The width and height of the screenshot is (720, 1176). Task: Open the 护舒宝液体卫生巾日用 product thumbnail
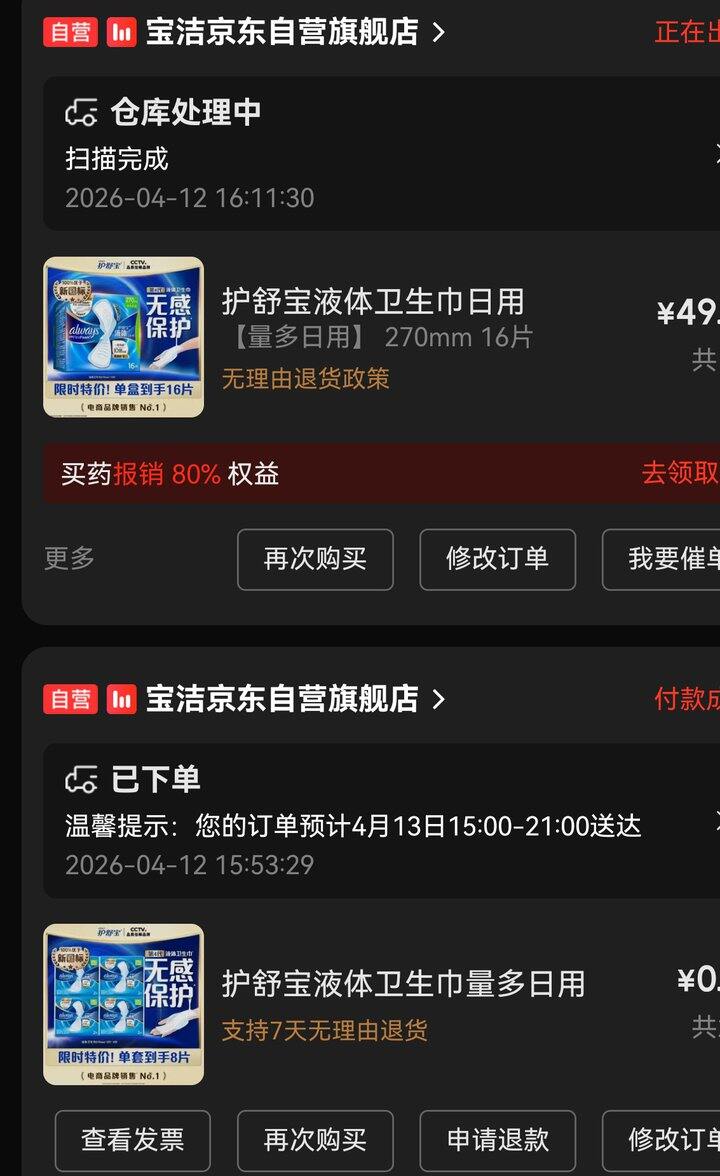[122, 335]
